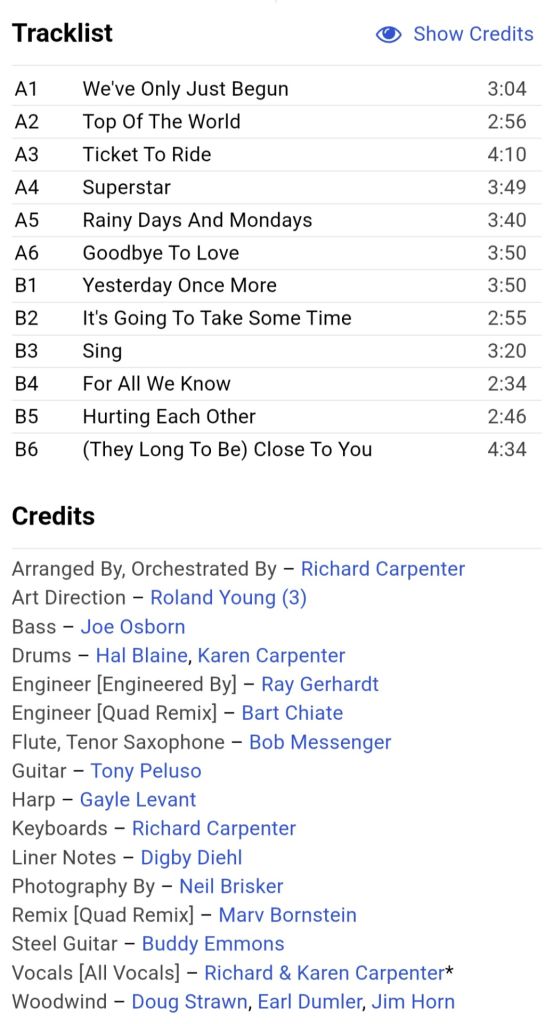View Earl Dumler's profile
Image resolution: width=553 pixels, height=1024 pixels.
(309, 1001)
